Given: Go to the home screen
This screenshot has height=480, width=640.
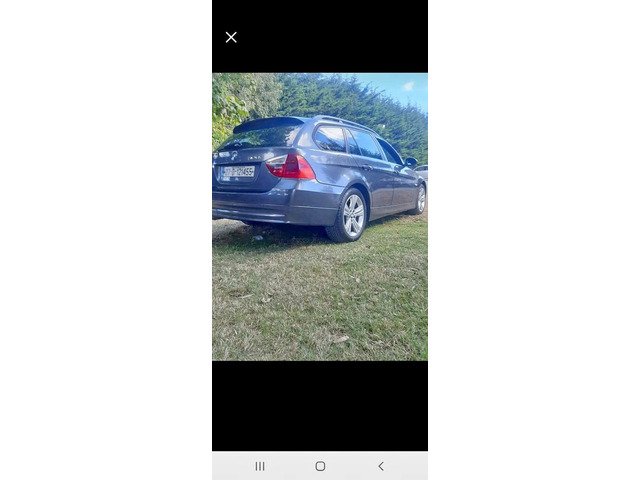Looking at the screenshot, I should point(320,466).
